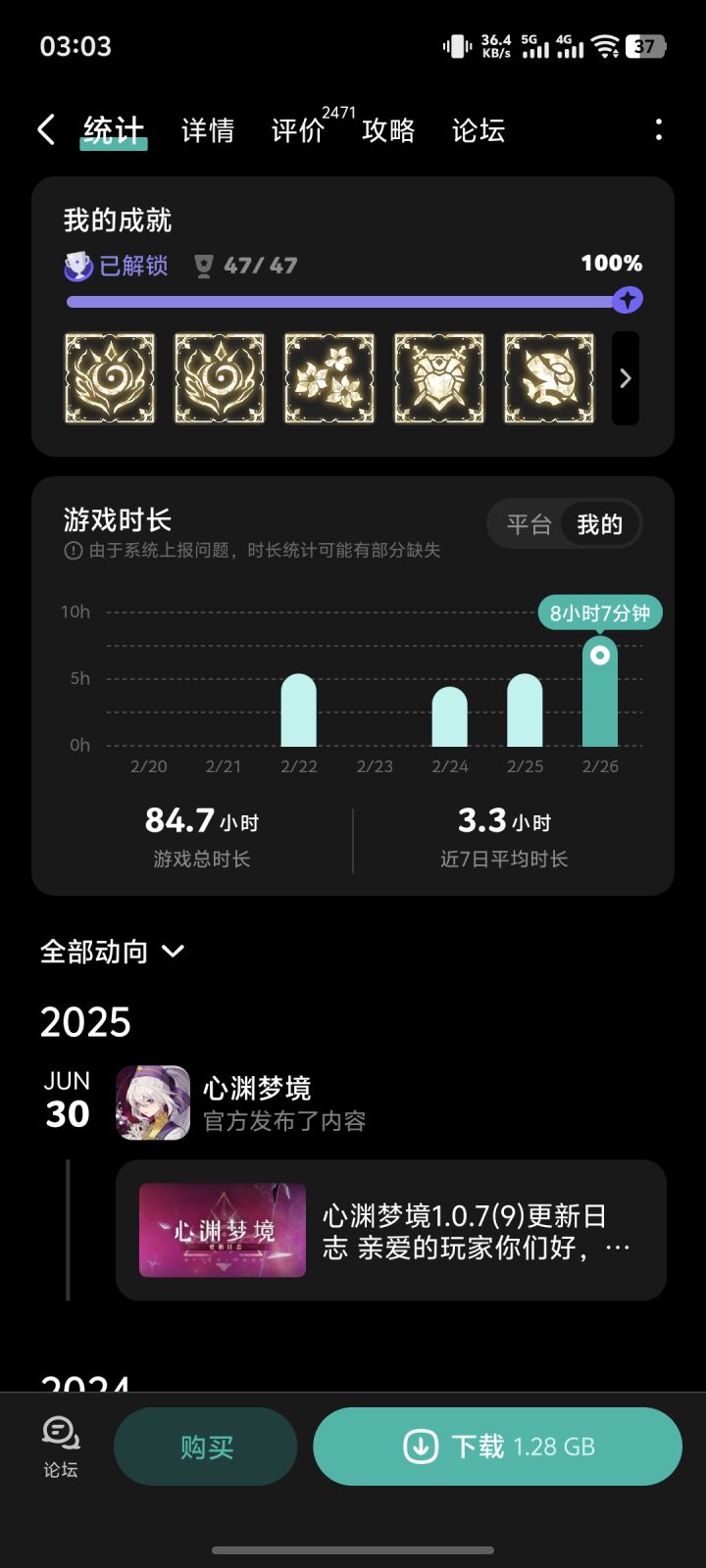Start the 1.28 GB download
This screenshot has width=706, height=1568.
pyautogui.click(x=497, y=1445)
